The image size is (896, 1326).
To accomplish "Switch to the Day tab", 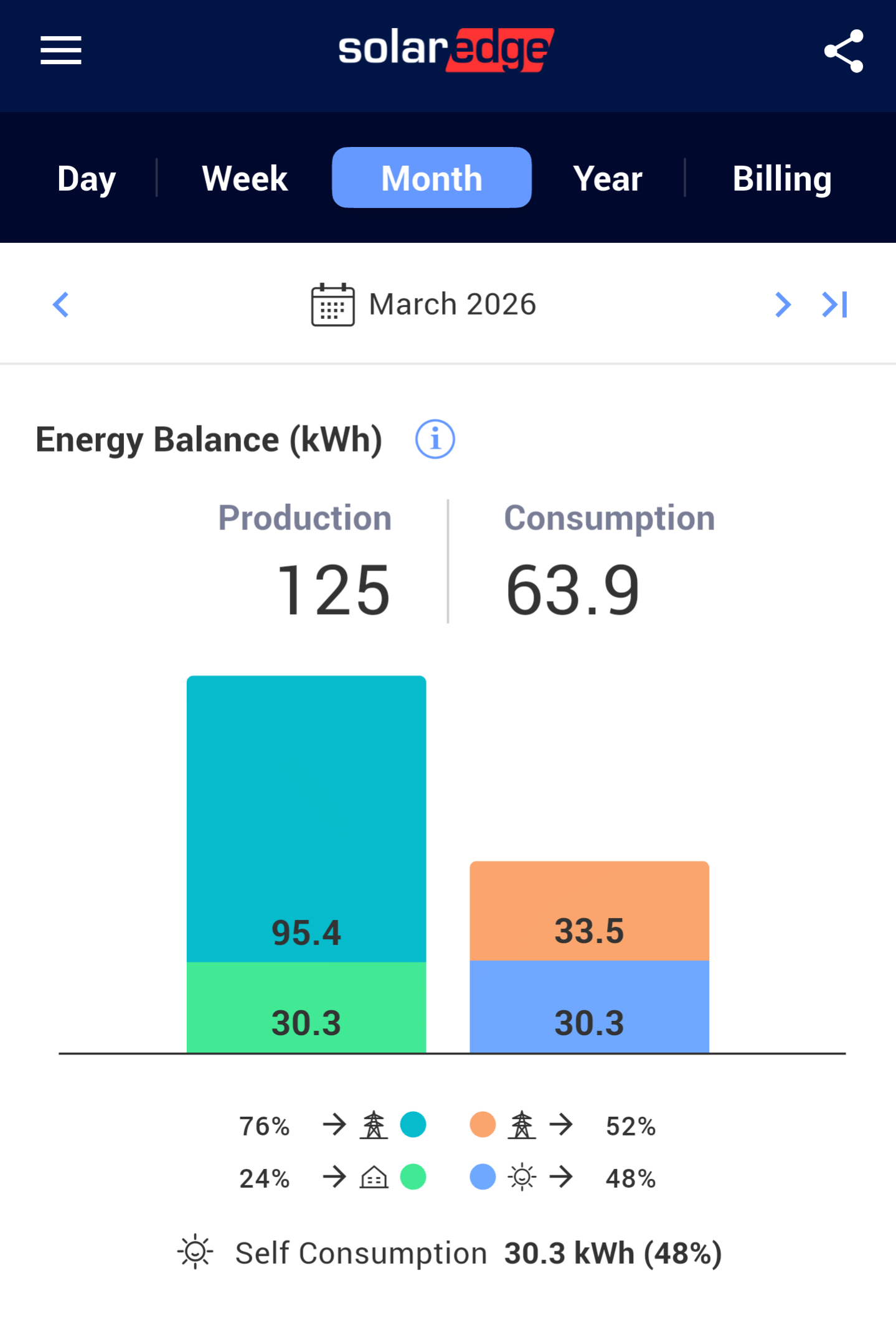I will [87, 179].
